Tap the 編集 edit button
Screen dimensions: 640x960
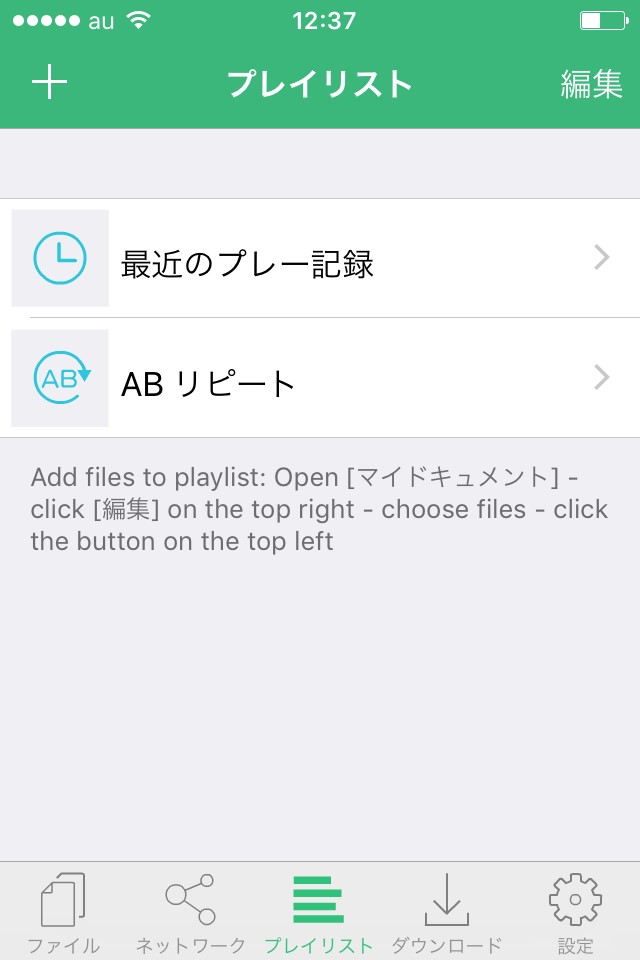591,84
